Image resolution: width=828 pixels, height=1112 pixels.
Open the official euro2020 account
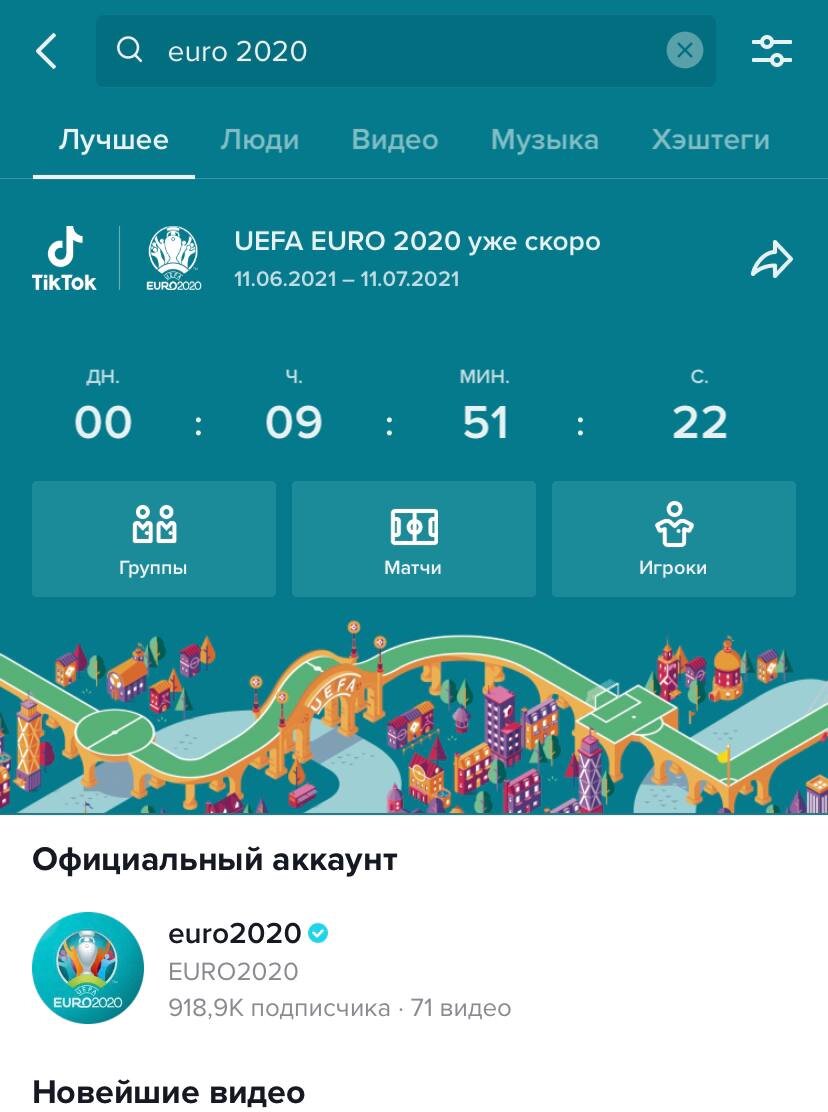click(235, 969)
